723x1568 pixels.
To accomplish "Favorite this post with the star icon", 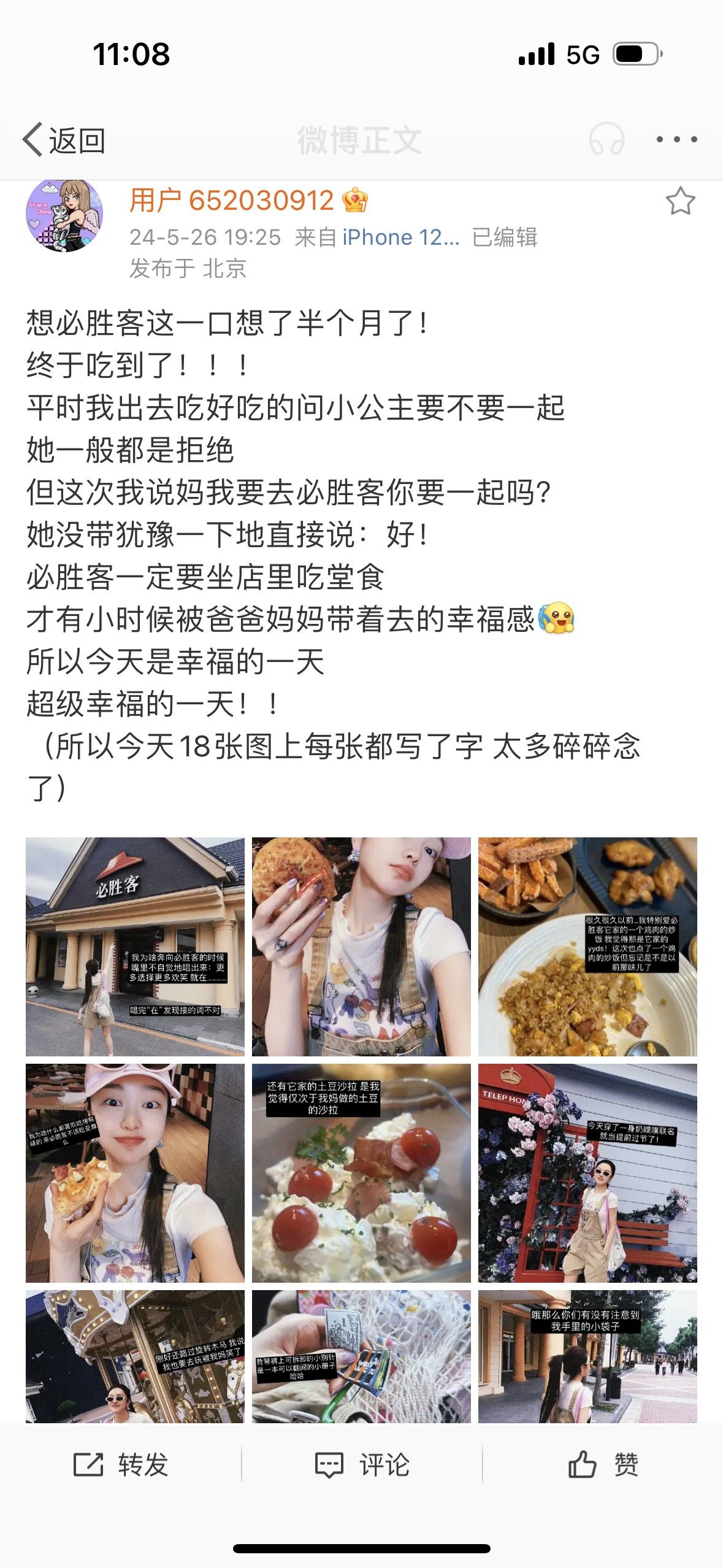I will (x=679, y=201).
